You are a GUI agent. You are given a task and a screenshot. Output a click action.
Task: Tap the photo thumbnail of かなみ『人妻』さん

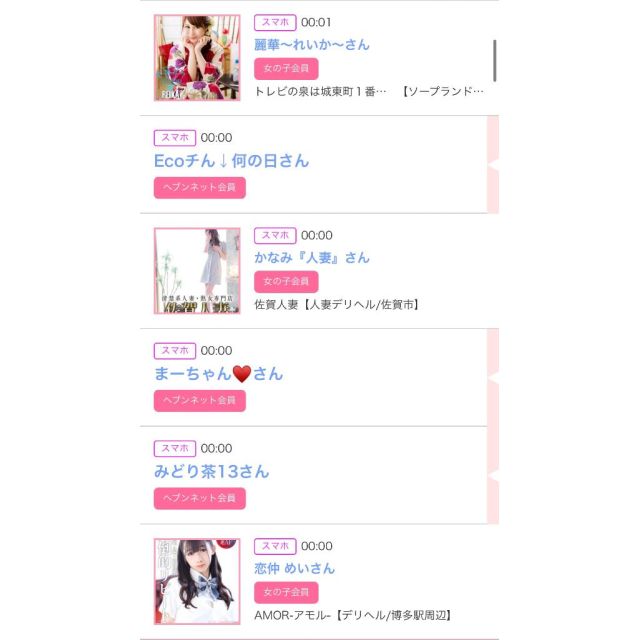click(x=197, y=271)
